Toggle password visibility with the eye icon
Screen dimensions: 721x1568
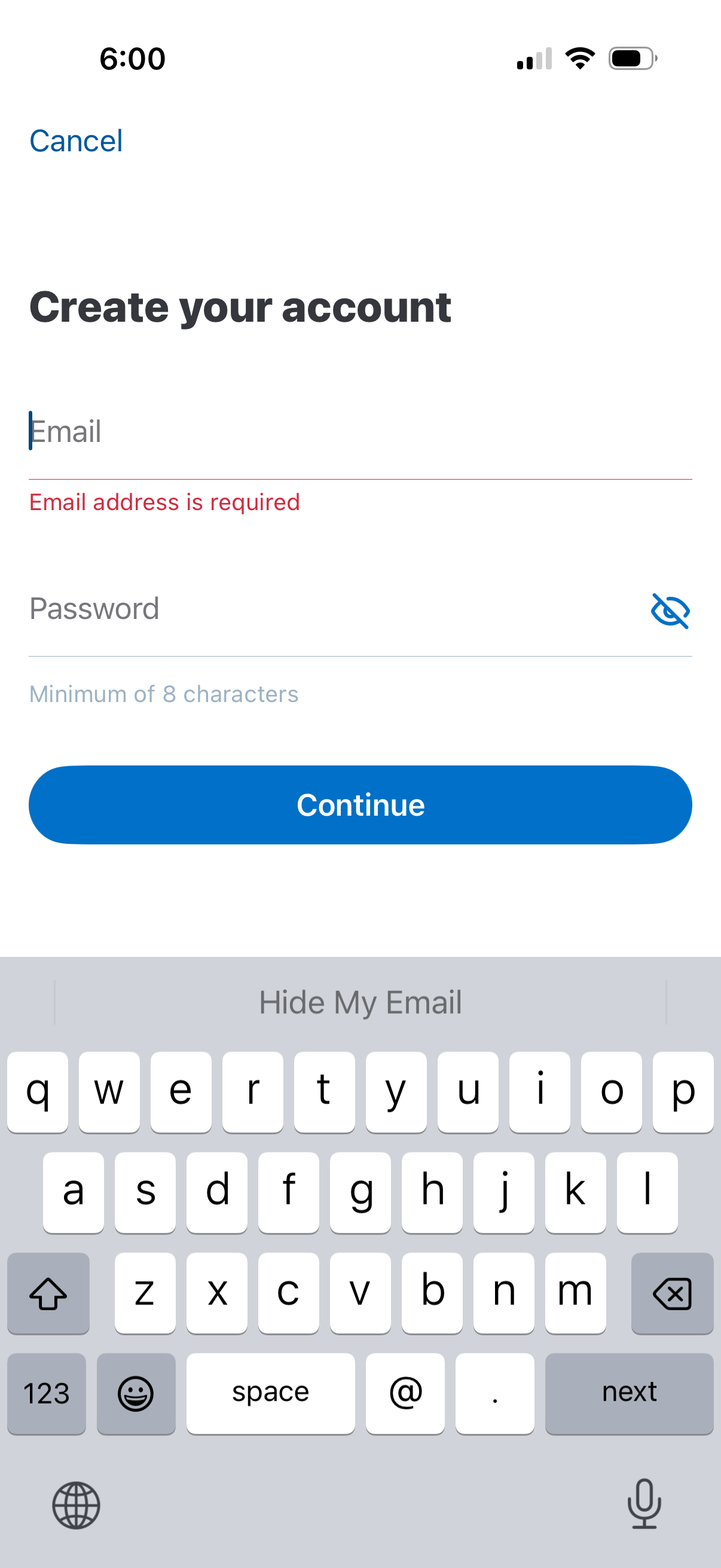pyautogui.click(x=670, y=611)
